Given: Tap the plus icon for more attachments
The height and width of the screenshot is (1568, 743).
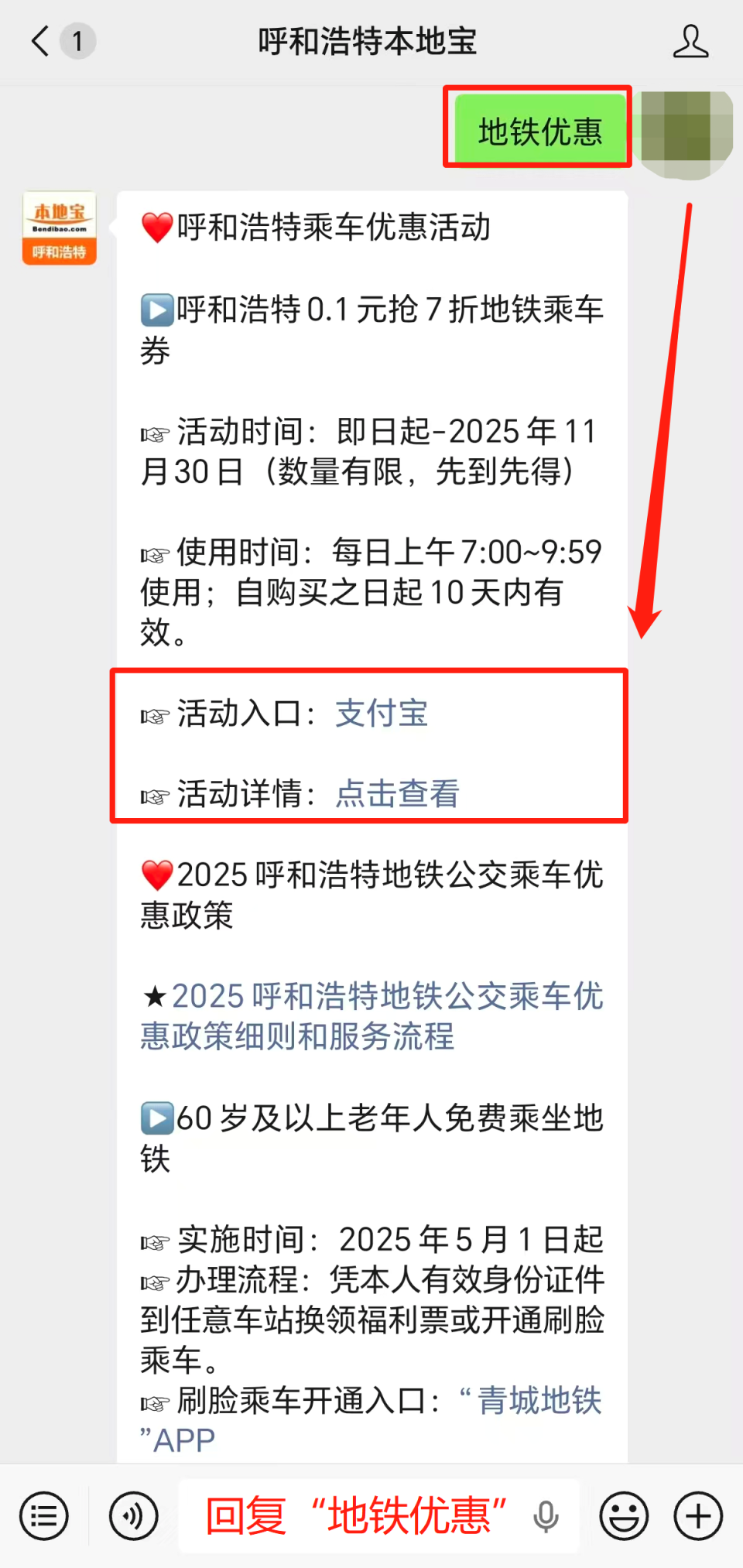Looking at the screenshot, I should 696,1515.
